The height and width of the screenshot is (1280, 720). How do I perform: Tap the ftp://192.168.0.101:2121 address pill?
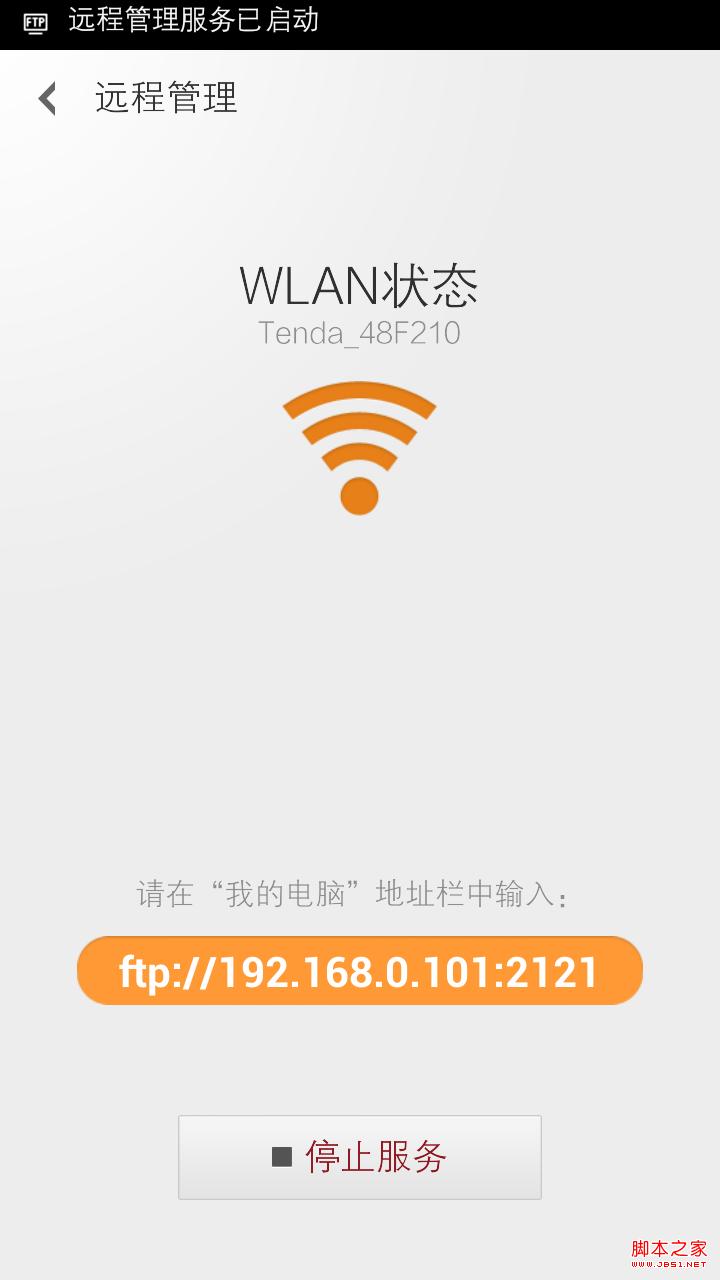[360, 971]
